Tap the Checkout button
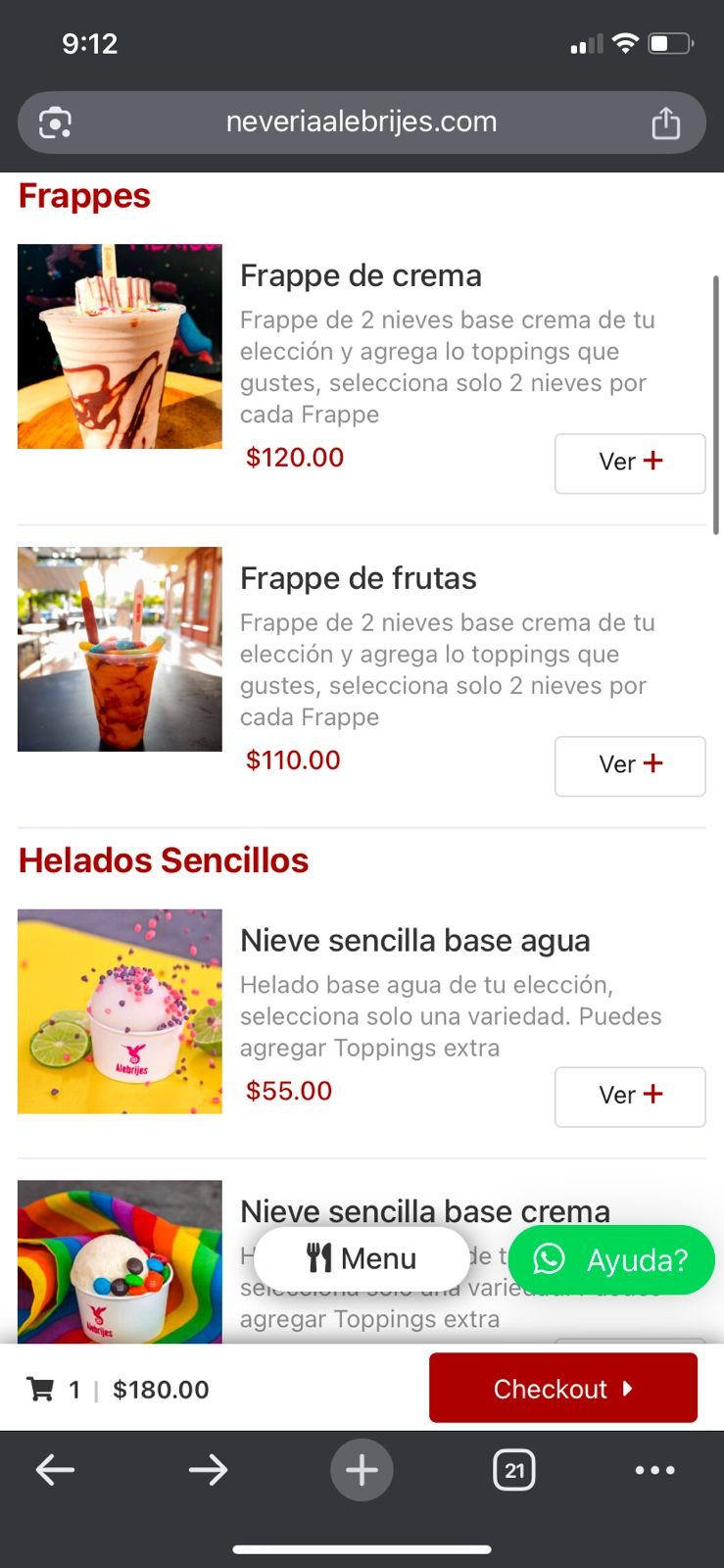This screenshot has width=724, height=1568. pos(563,1388)
